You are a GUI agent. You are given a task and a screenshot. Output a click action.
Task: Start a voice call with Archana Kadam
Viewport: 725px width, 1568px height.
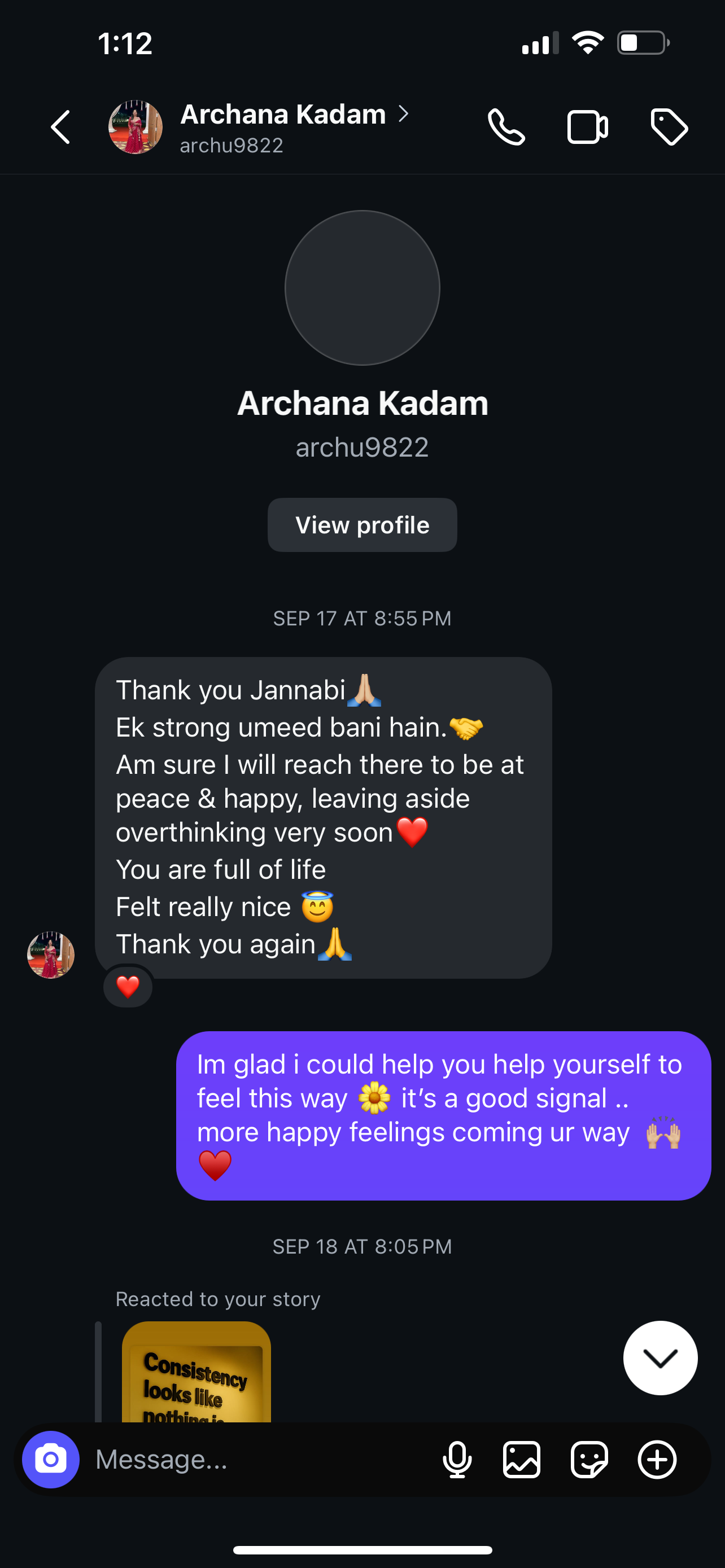coord(506,127)
